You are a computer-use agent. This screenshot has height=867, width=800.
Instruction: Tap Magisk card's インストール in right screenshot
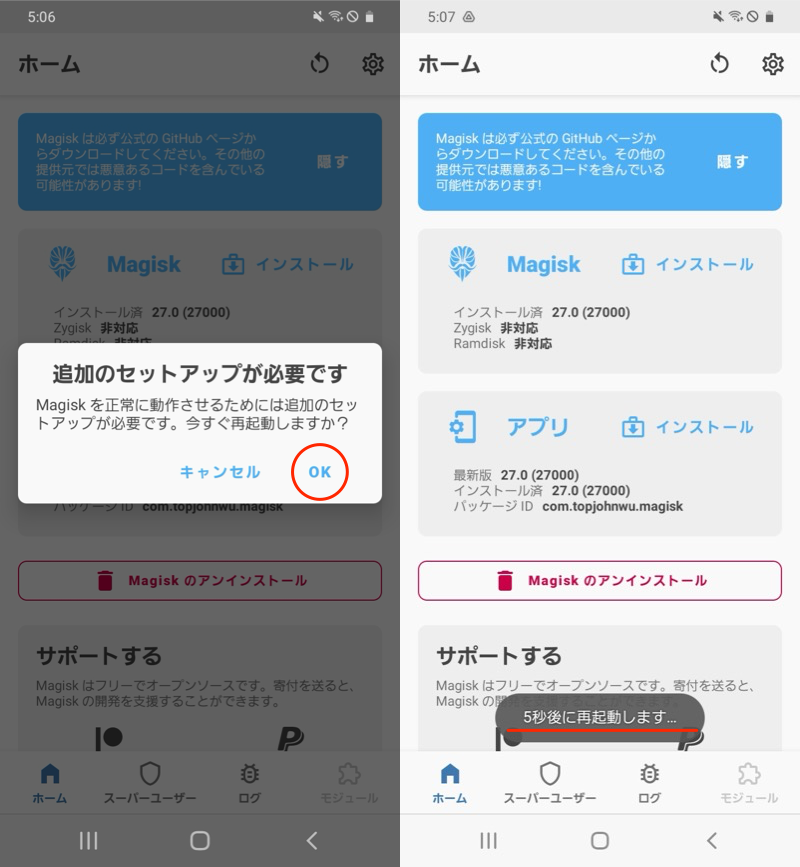[x=688, y=264]
